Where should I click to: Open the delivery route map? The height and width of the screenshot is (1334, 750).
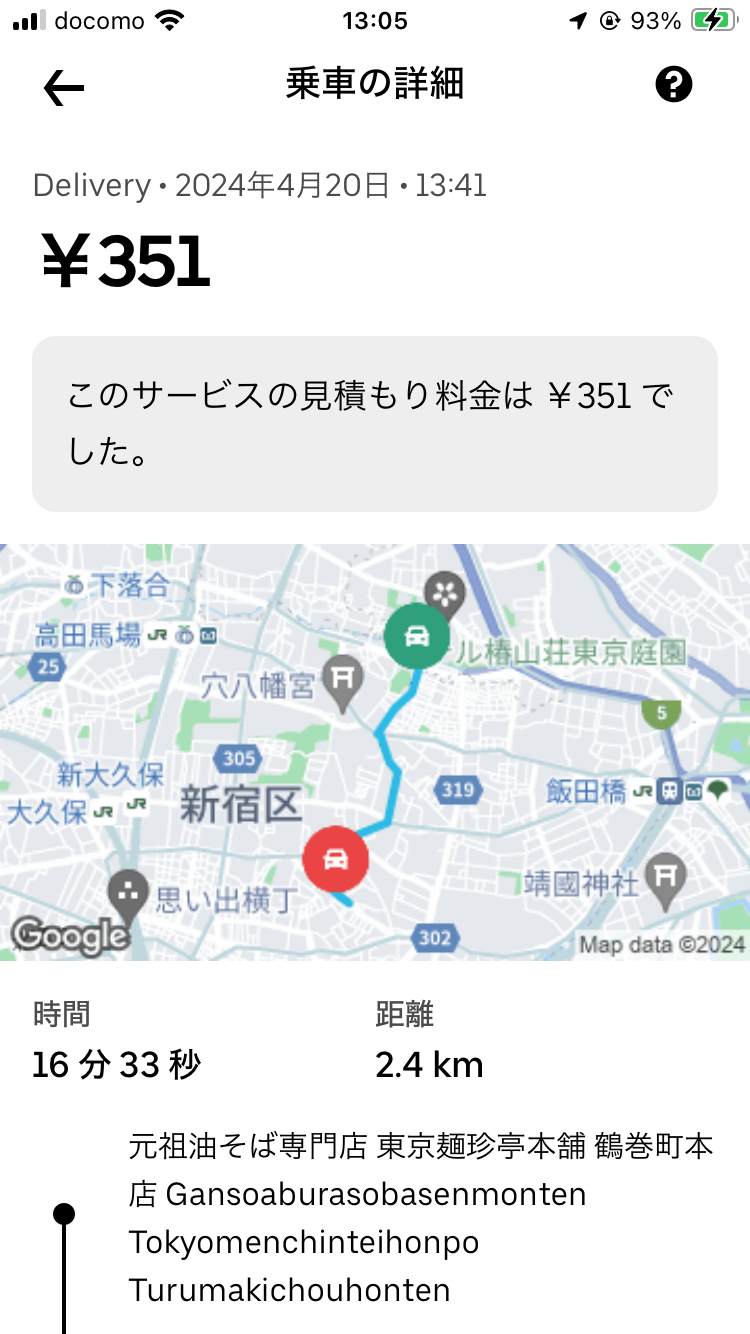click(x=375, y=752)
